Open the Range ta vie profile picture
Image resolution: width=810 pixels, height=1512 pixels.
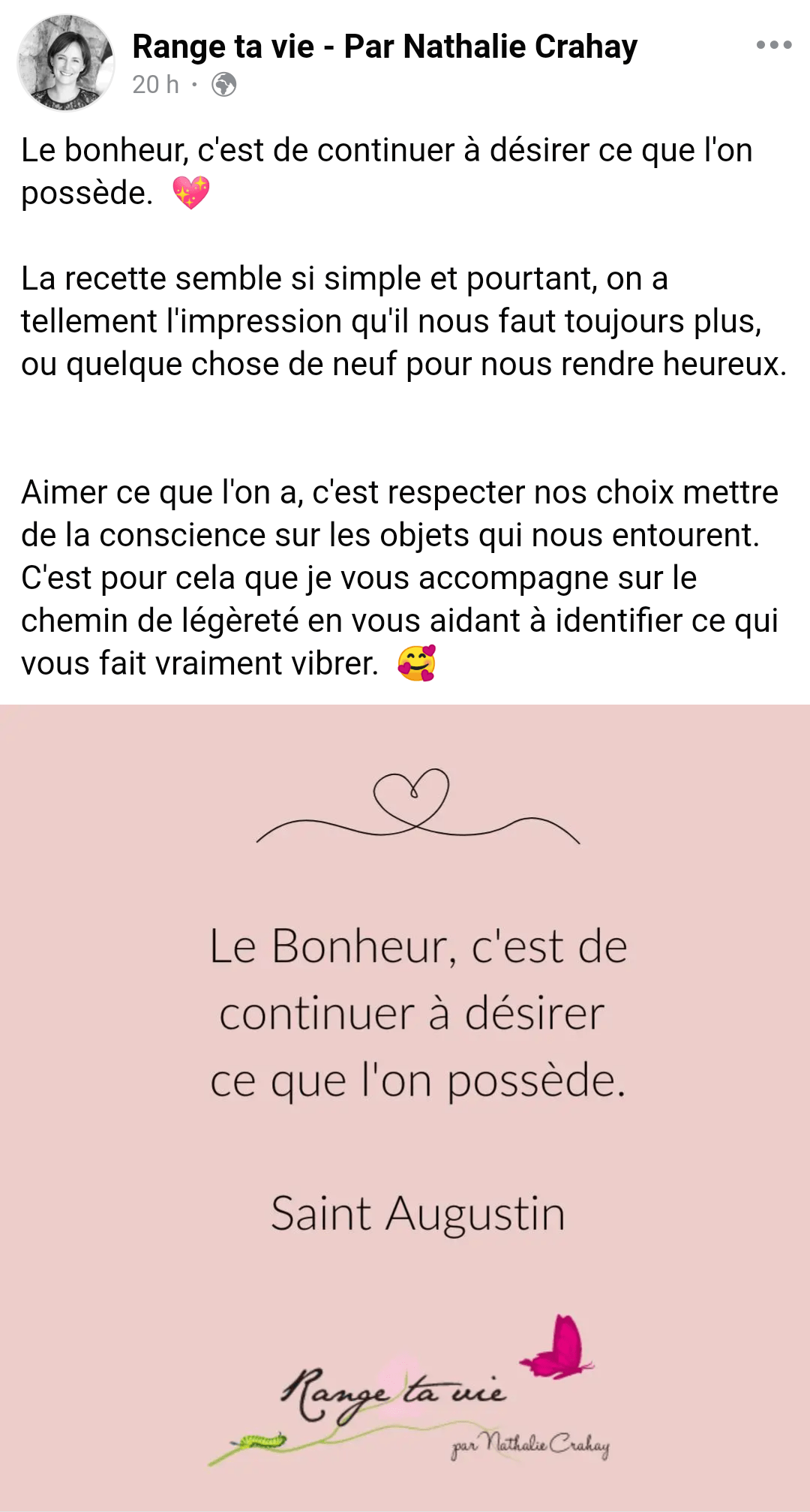coord(66,63)
